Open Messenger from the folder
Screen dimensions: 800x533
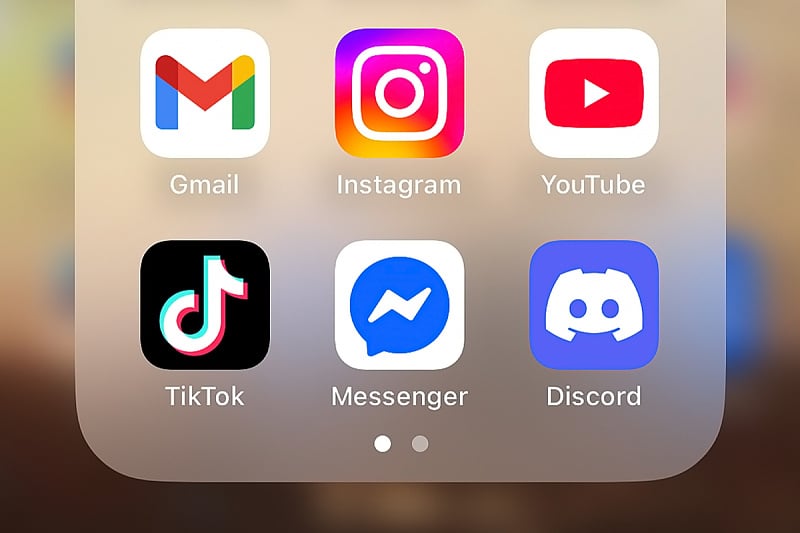click(x=399, y=305)
